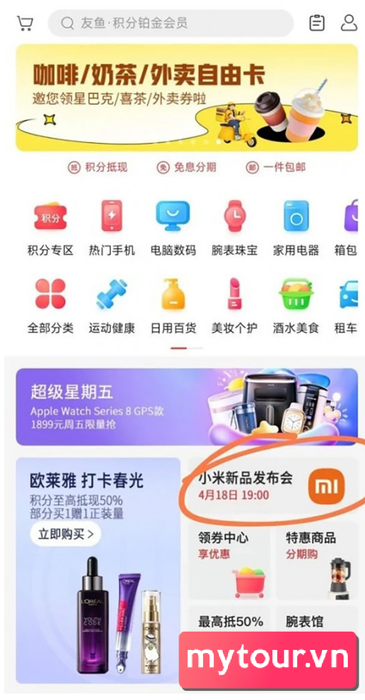Open the 小米新品发布会 card

tap(272, 486)
